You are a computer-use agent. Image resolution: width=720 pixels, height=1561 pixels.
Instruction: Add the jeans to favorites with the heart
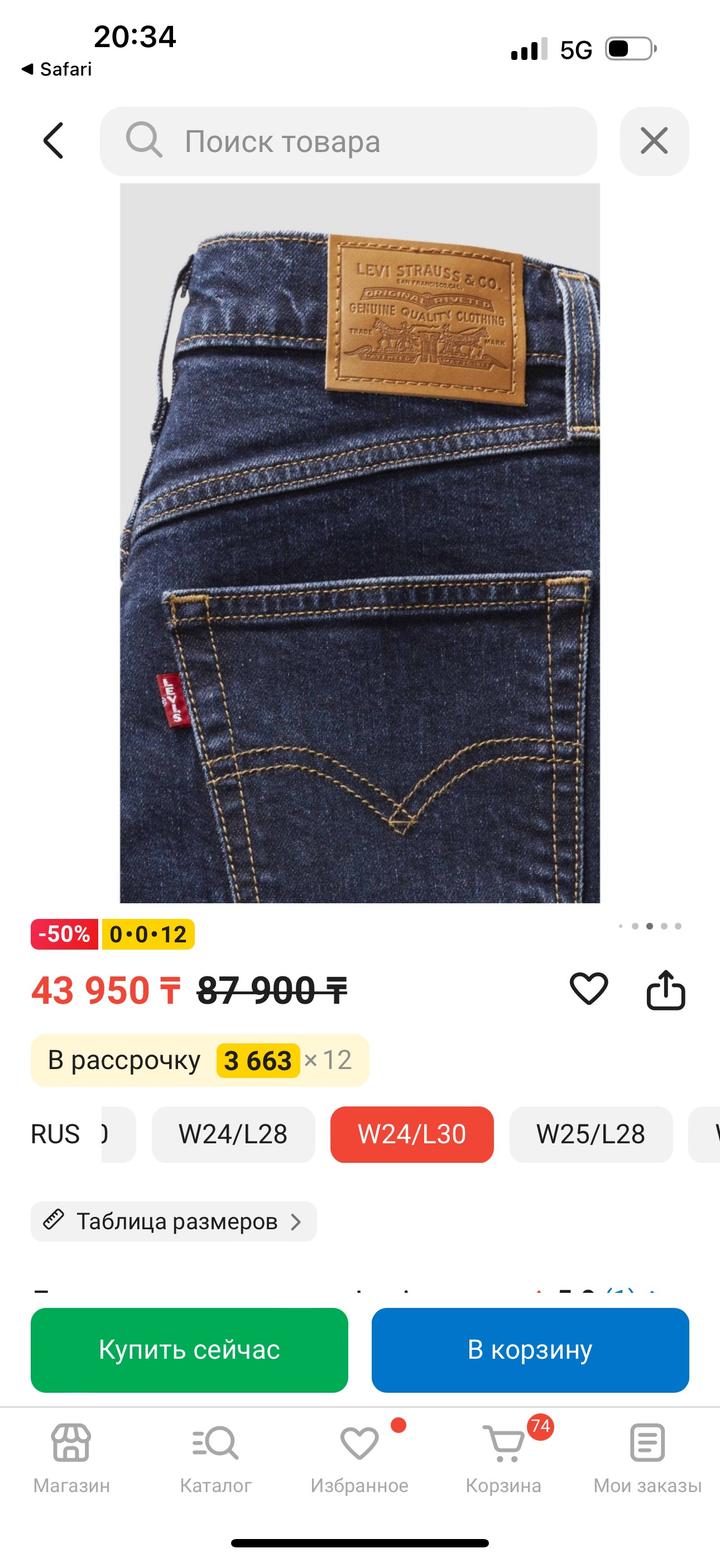(x=589, y=990)
